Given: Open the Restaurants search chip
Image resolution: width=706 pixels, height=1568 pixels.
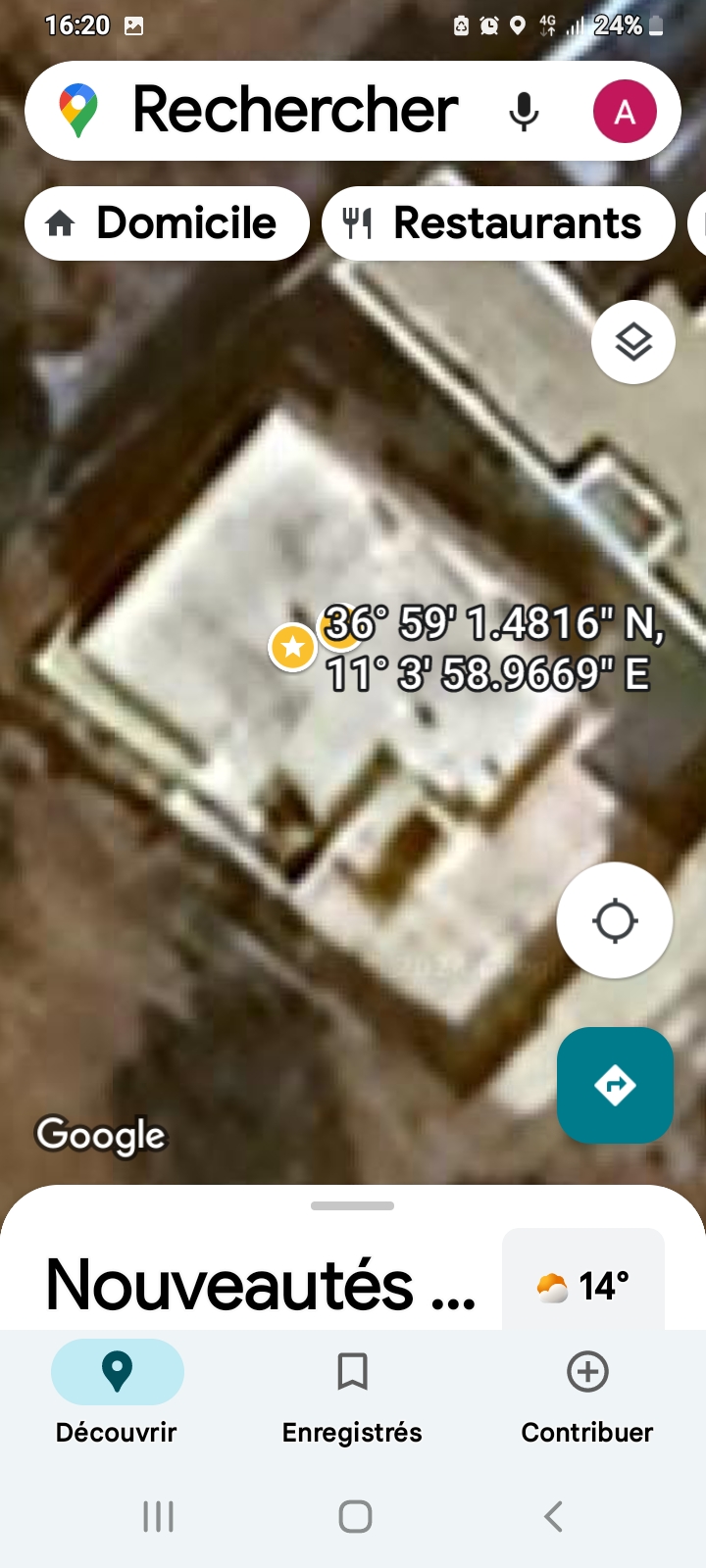Looking at the screenshot, I should [x=497, y=222].
